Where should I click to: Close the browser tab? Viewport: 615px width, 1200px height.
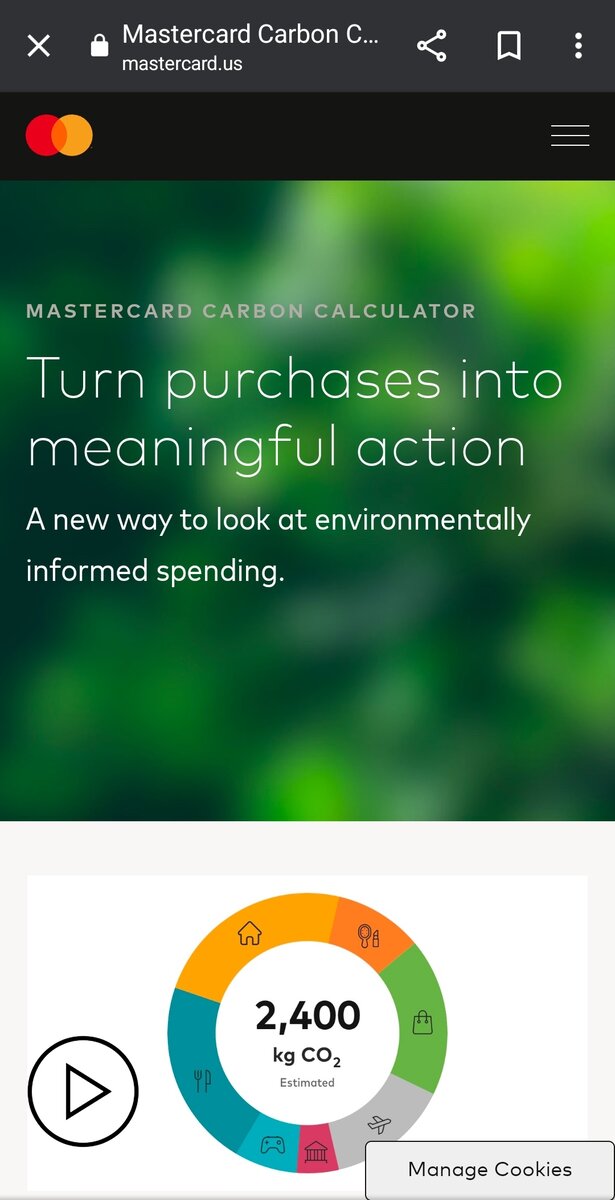point(38,46)
